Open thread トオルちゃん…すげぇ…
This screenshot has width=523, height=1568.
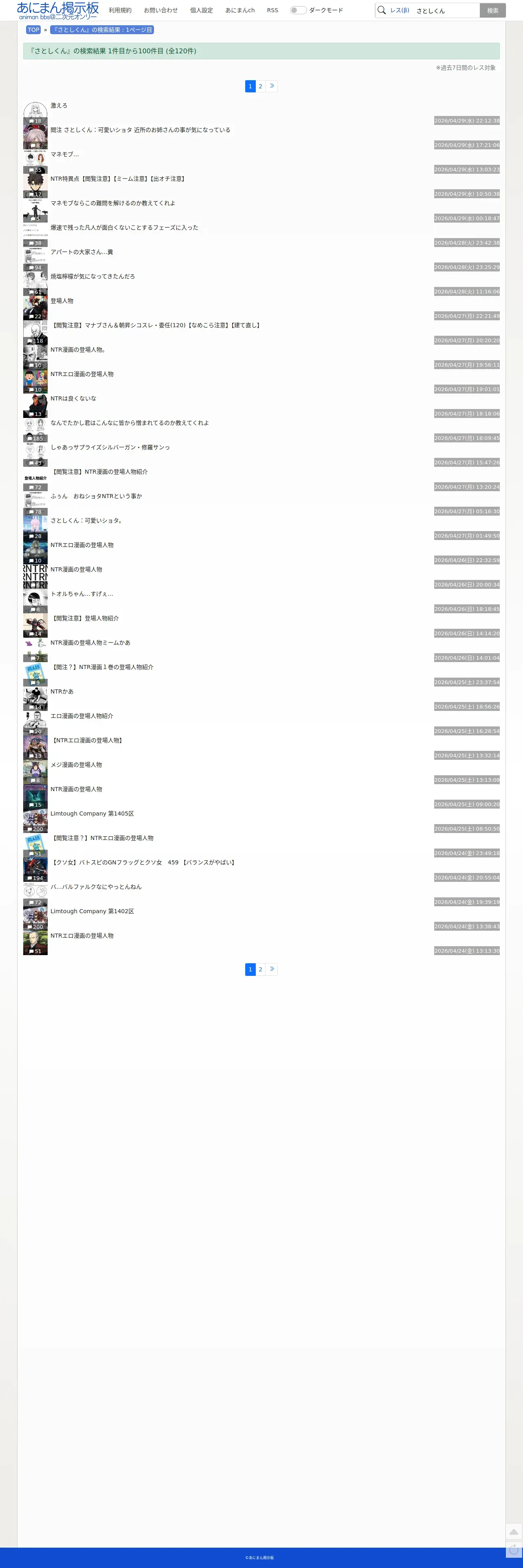click(x=82, y=594)
